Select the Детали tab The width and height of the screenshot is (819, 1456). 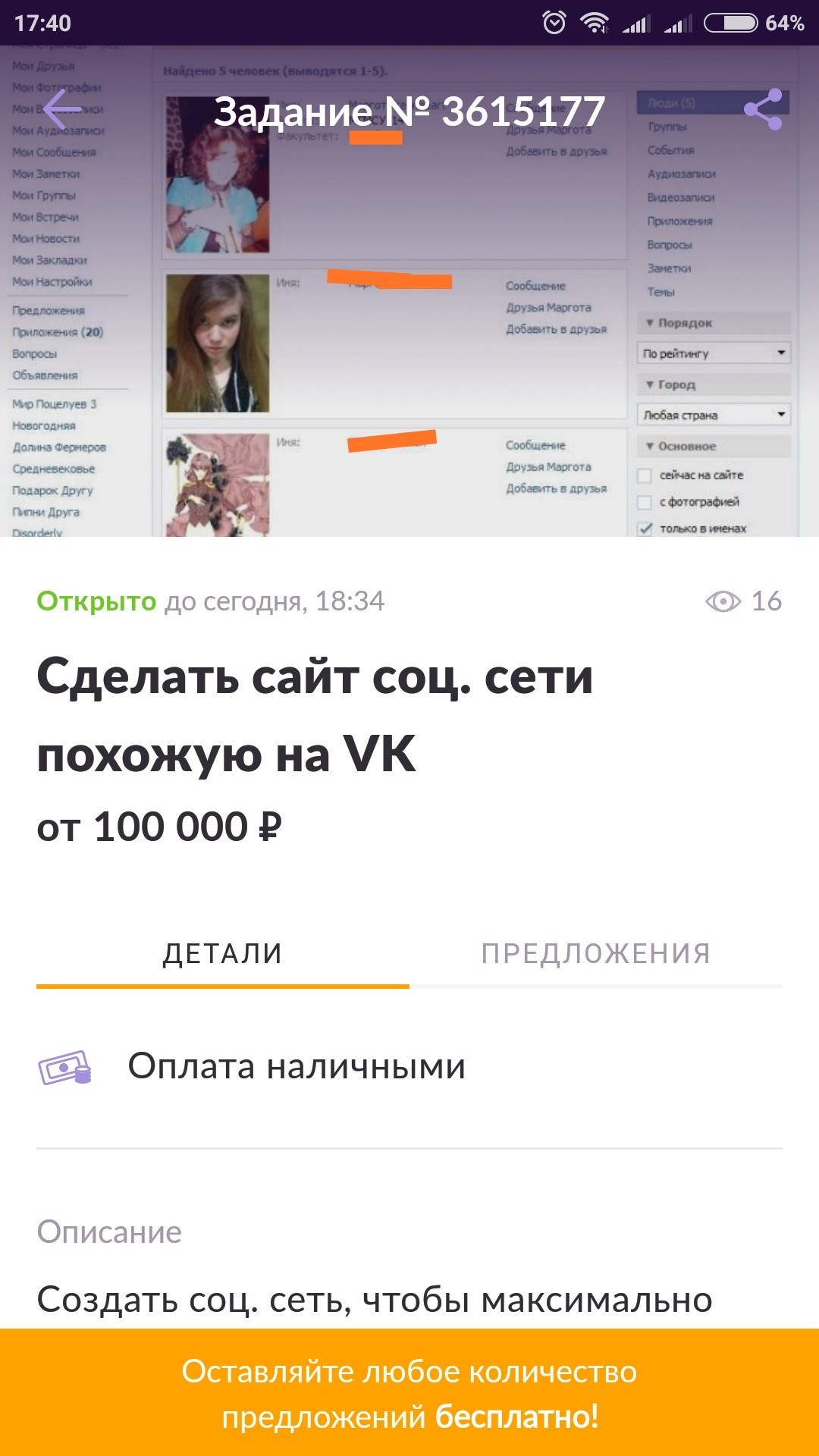(223, 954)
